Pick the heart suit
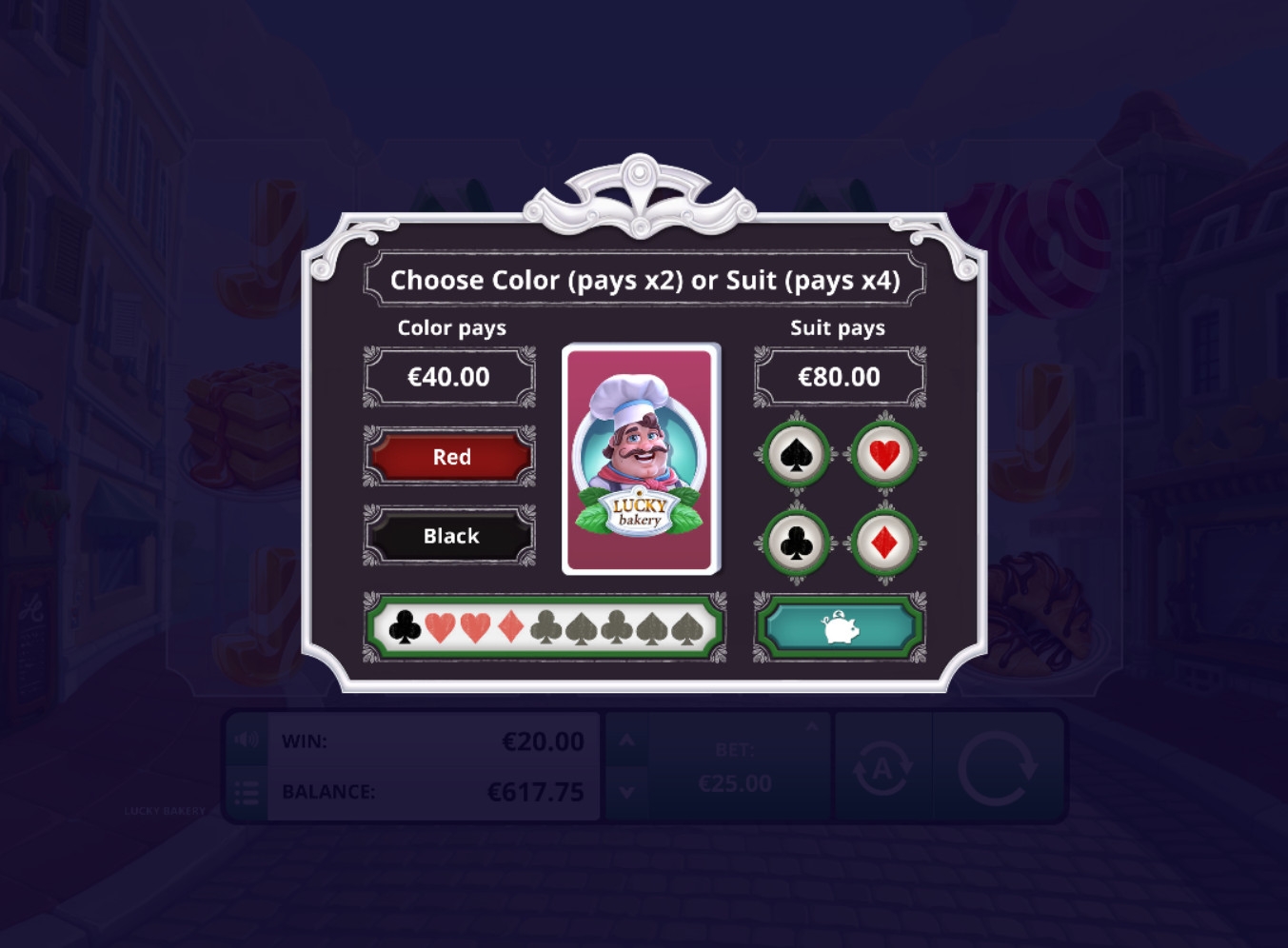 pos(884,455)
